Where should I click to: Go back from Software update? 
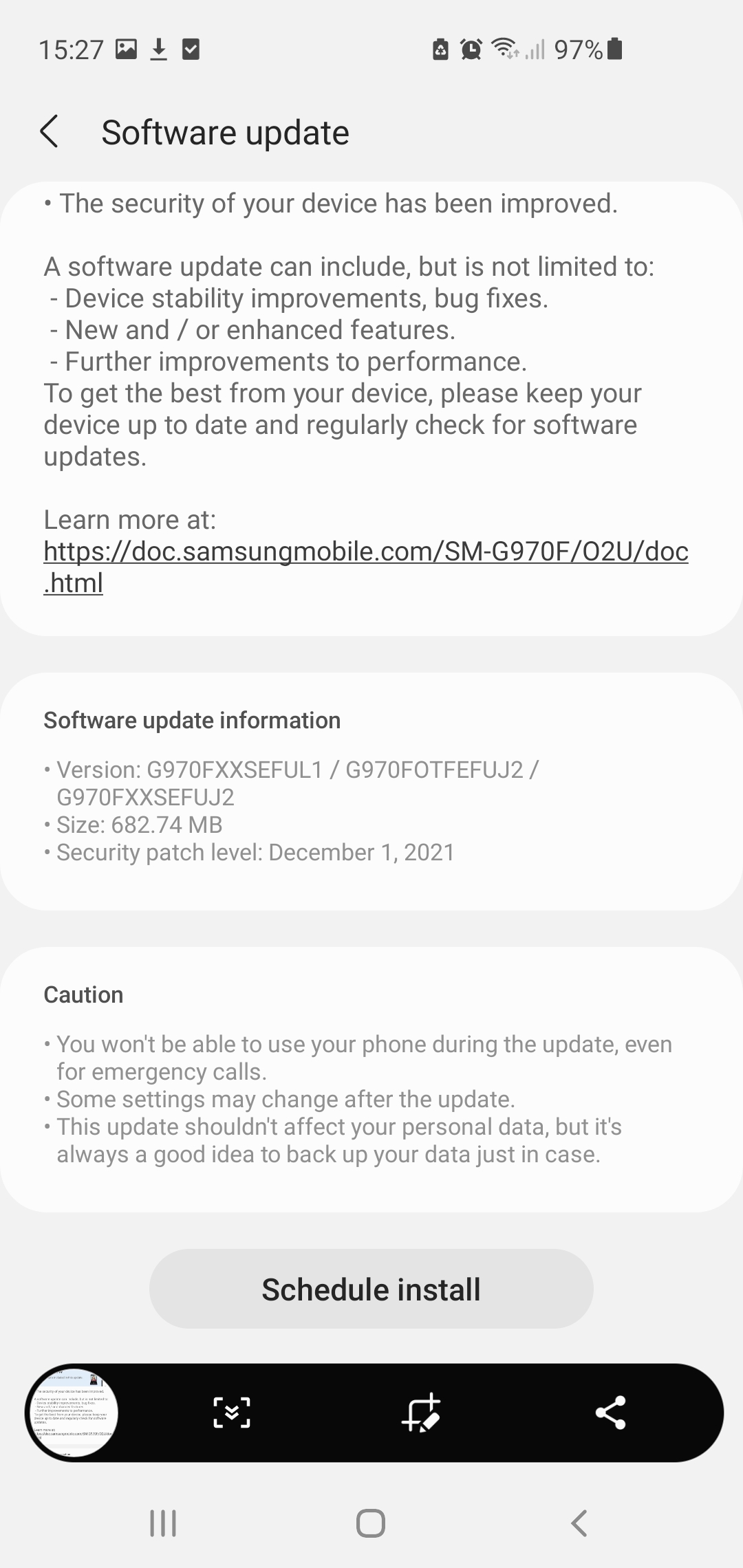click(50, 132)
